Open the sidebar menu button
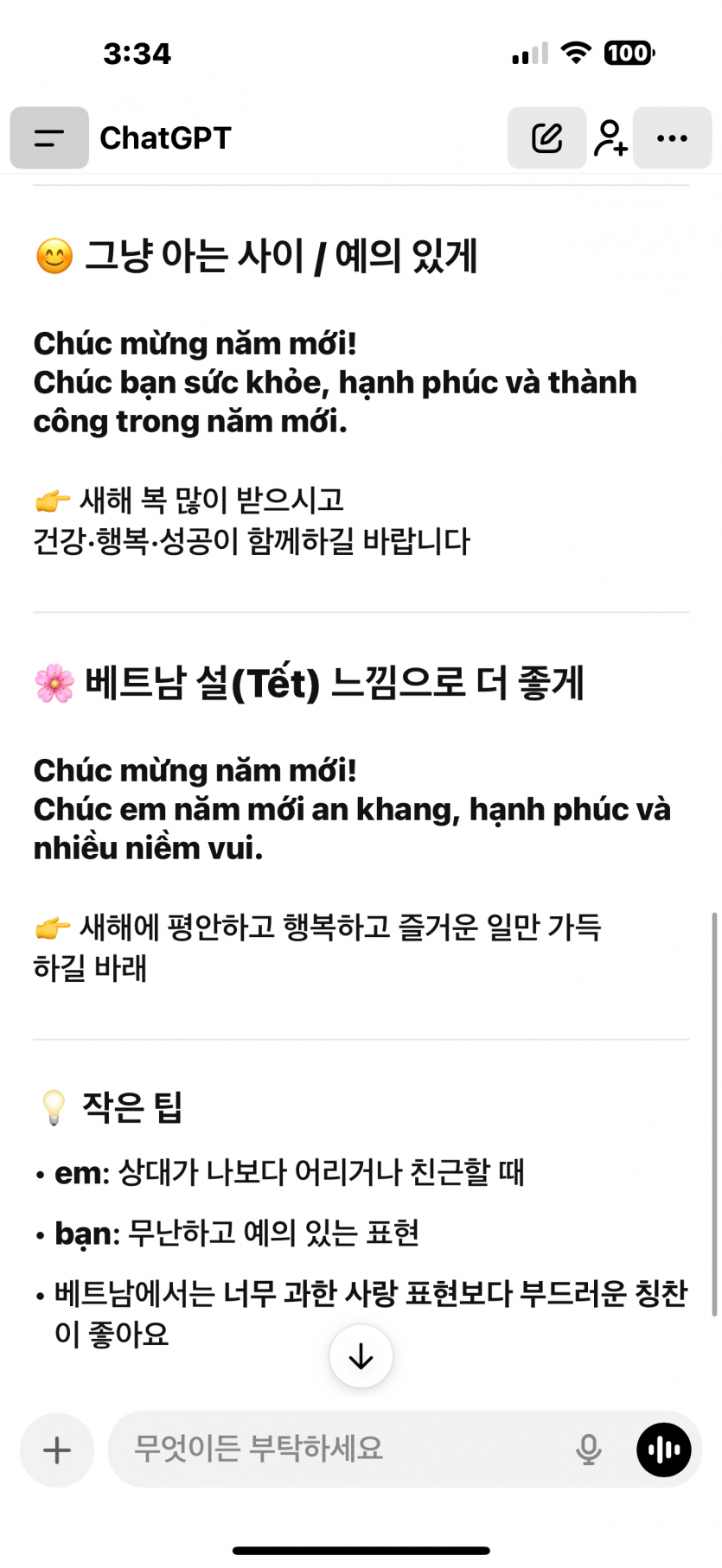722x1568 pixels. 49,137
